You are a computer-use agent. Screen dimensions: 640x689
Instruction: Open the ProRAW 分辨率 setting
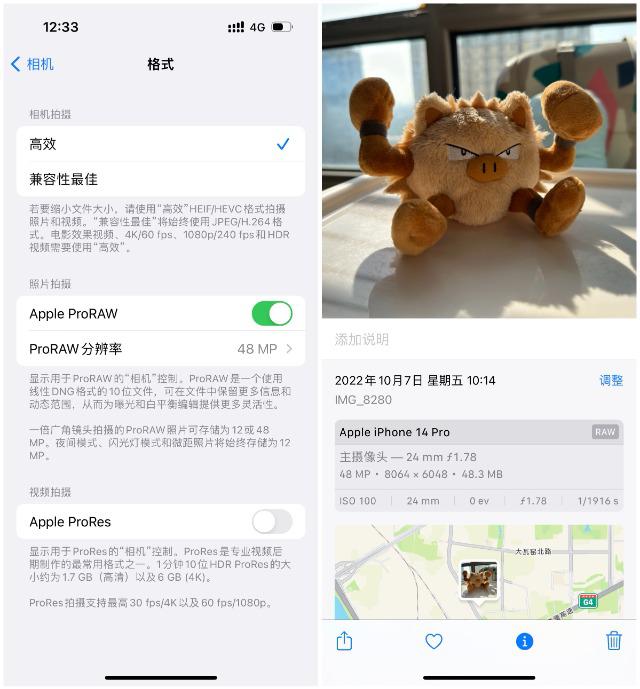pos(160,349)
